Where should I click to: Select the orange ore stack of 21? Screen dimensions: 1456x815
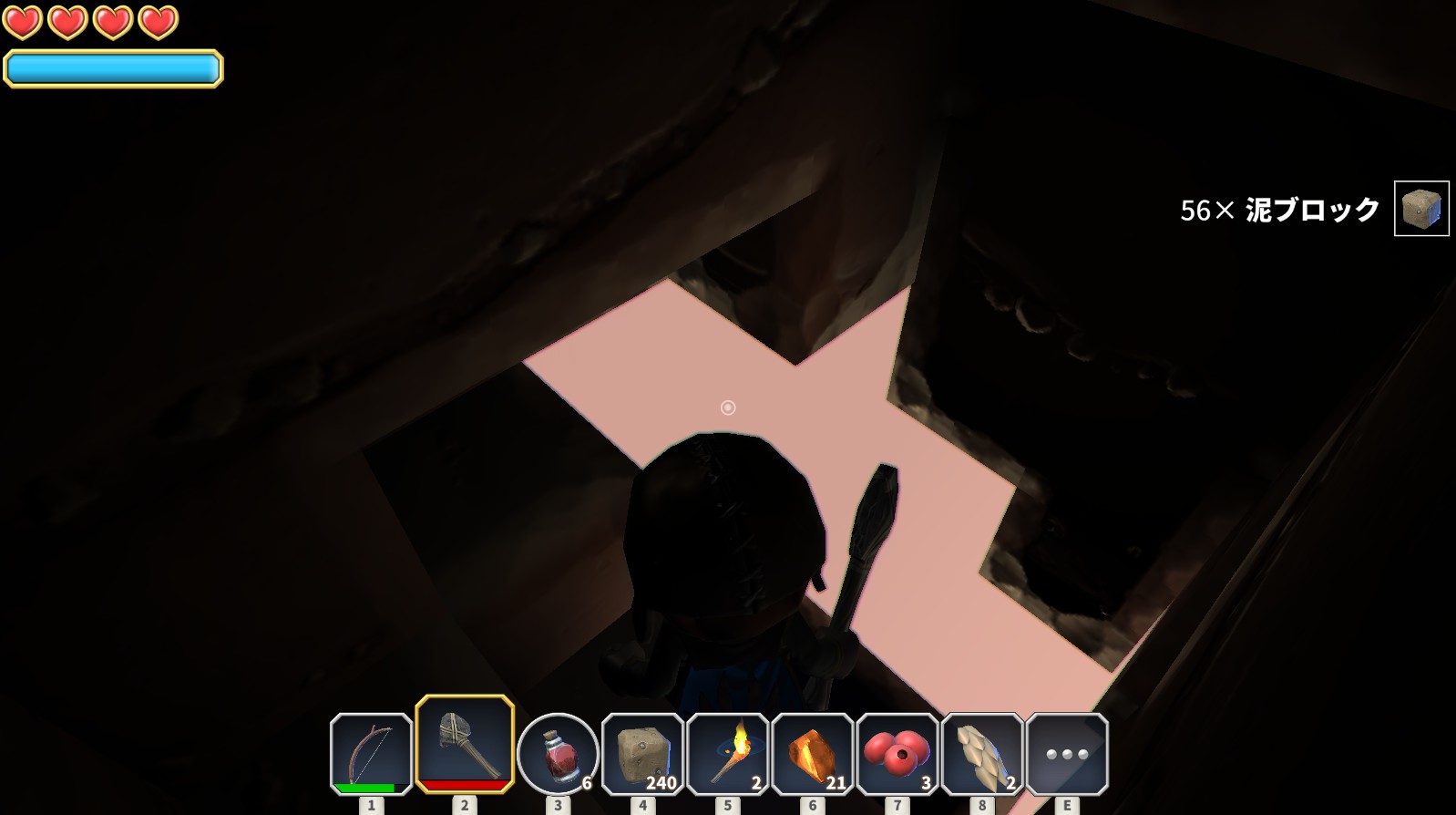pyautogui.click(x=812, y=754)
